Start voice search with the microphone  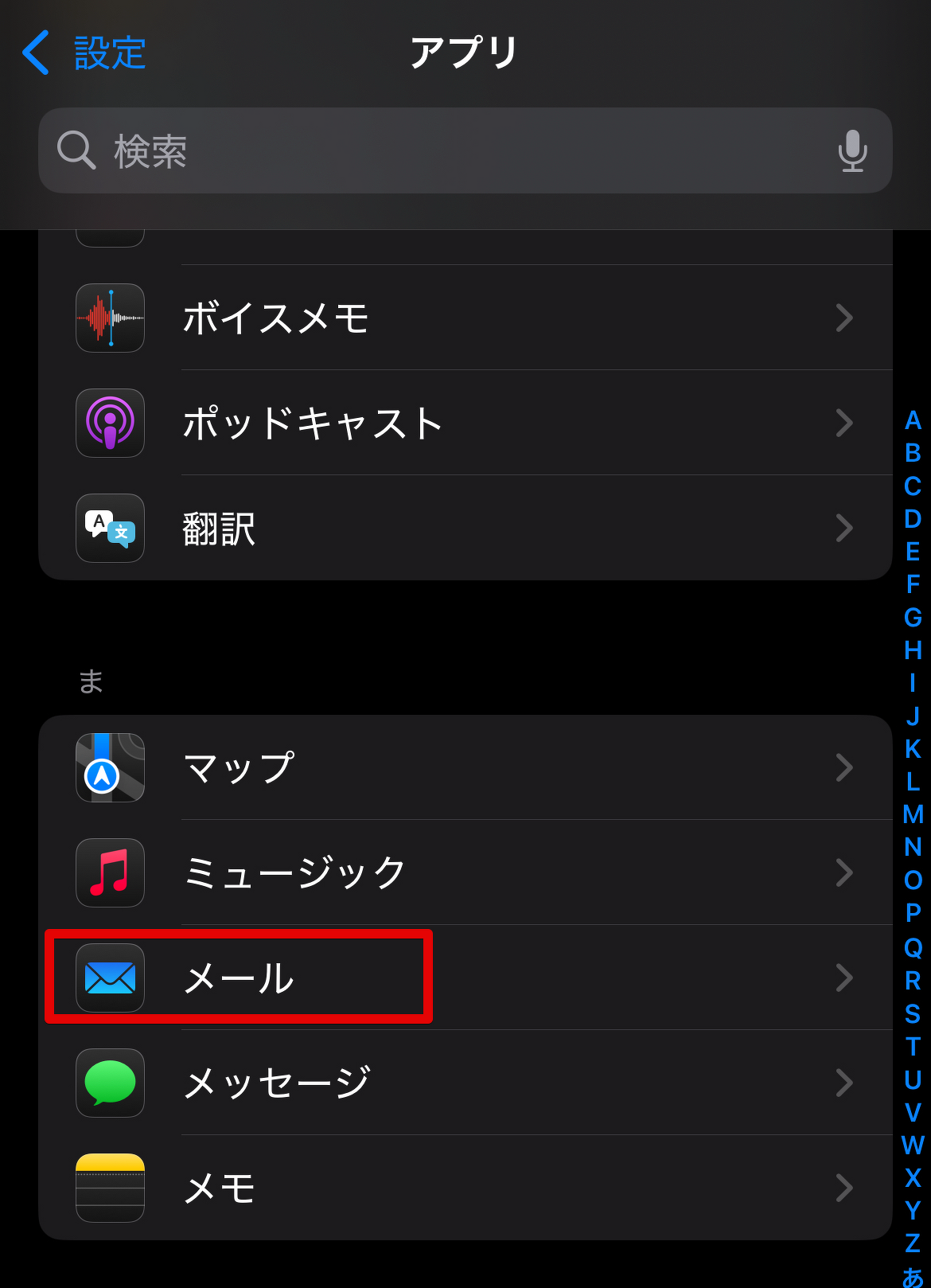pos(852,150)
